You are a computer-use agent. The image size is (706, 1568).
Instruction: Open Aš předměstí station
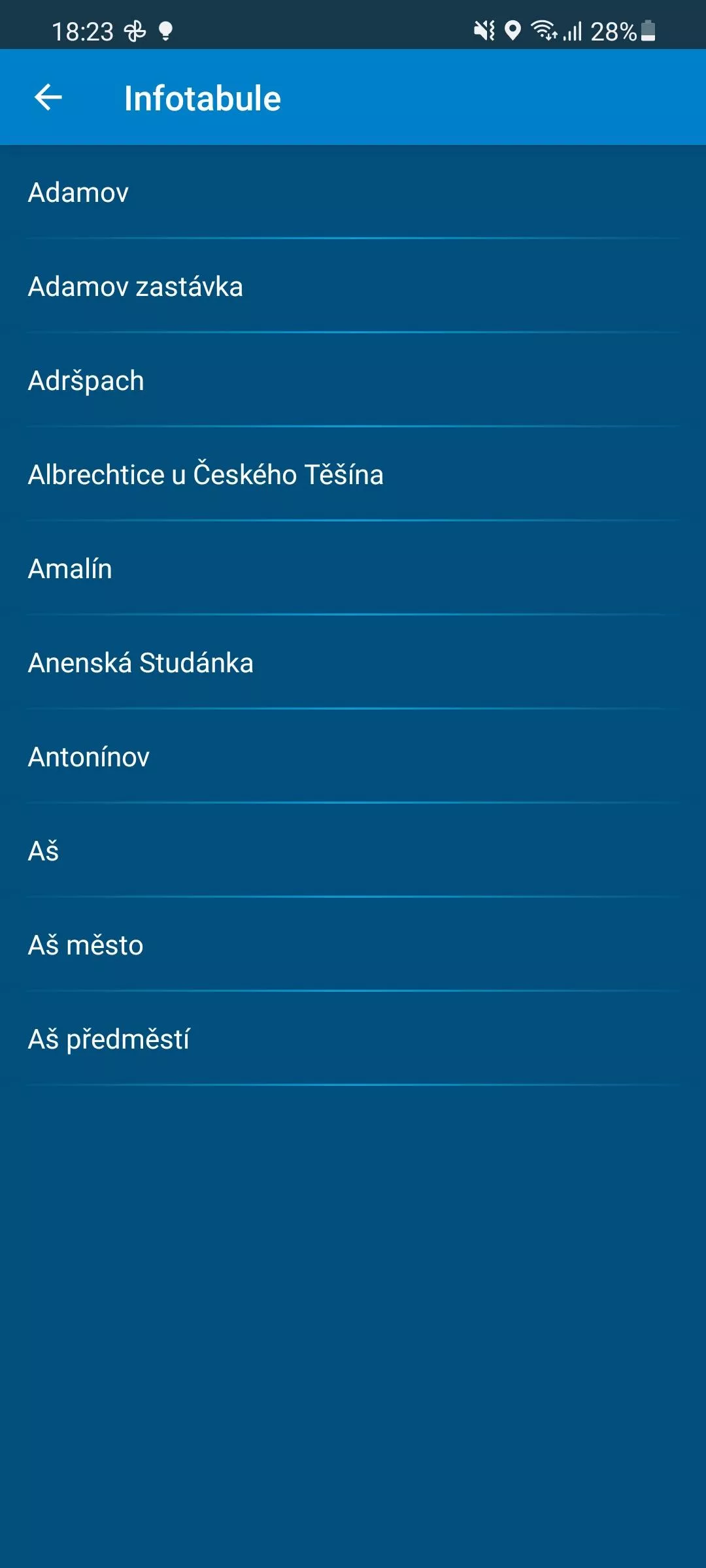[353, 1039]
